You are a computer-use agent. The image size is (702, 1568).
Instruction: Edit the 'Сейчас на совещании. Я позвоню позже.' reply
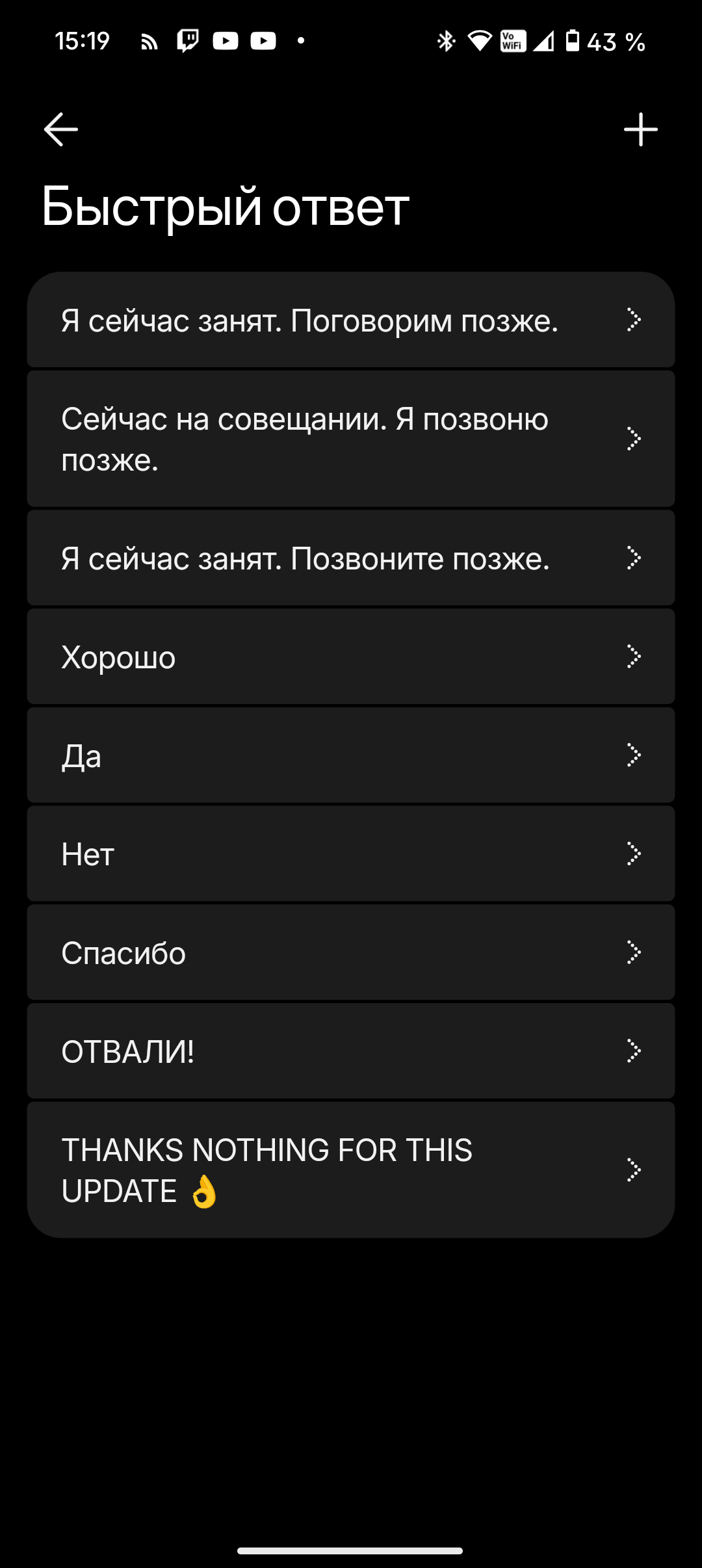(351, 439)
